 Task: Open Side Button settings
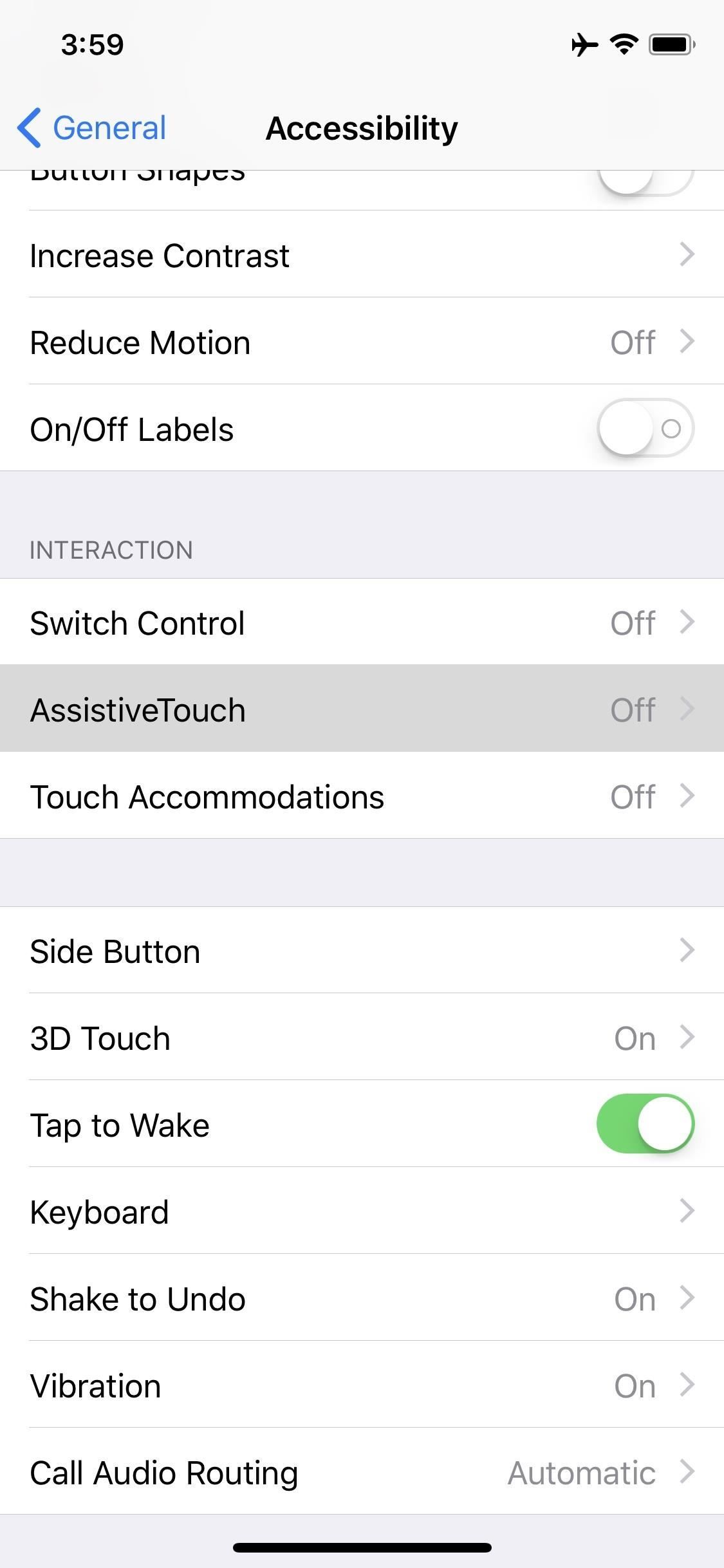pyautogui.click(x=362, y=951)
